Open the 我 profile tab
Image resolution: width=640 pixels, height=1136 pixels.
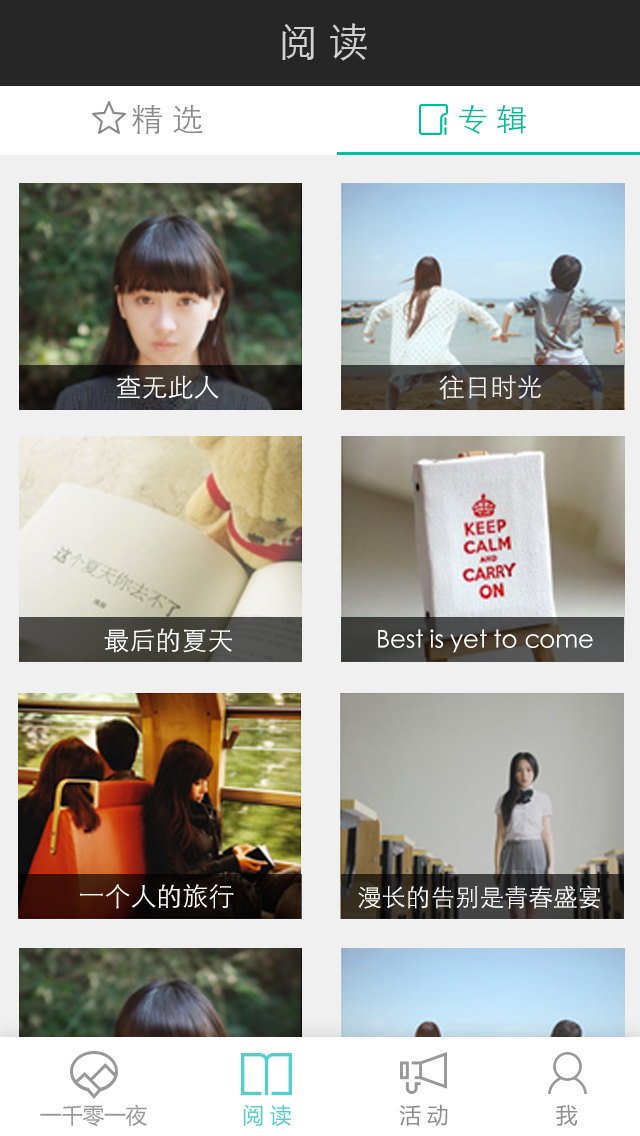pyautogui.click(x=567, y=1088)
